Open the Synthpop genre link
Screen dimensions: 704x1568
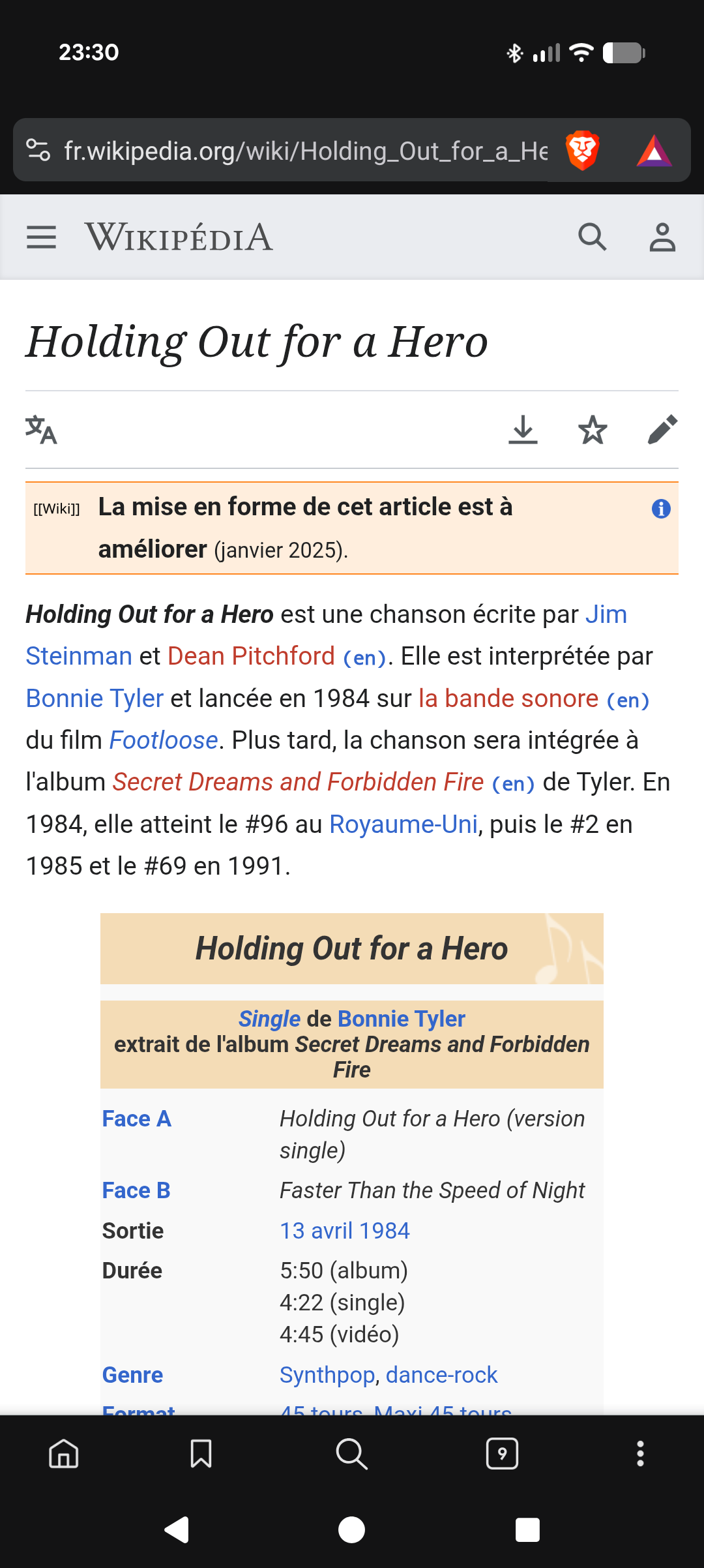(x=327, y=1375)
